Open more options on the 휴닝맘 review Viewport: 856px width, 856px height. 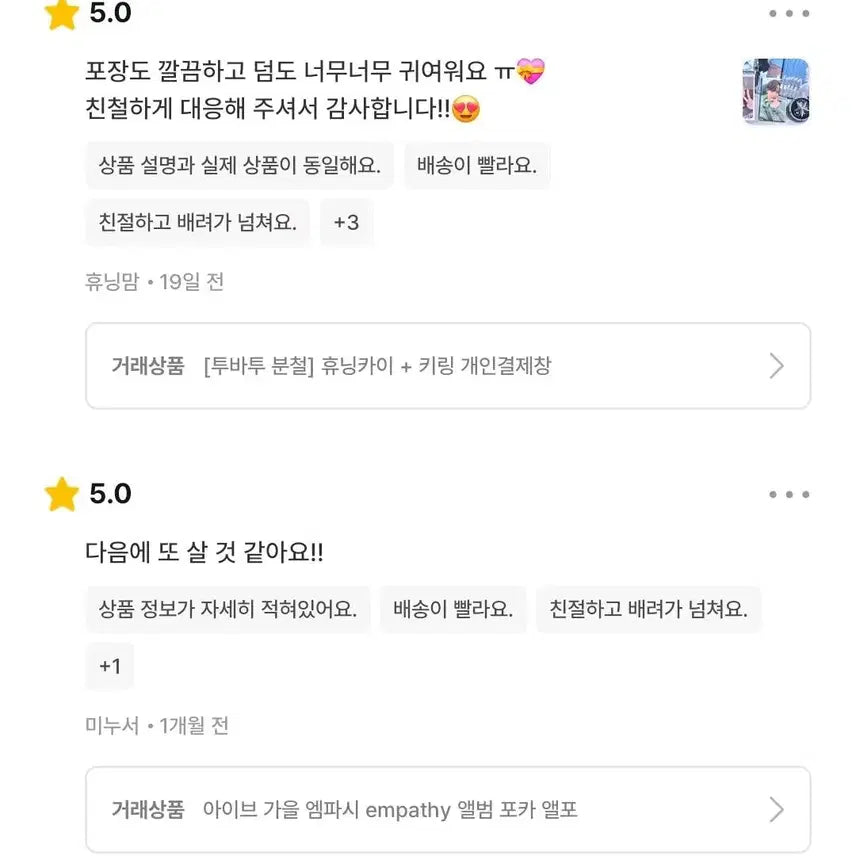point(788,14)
